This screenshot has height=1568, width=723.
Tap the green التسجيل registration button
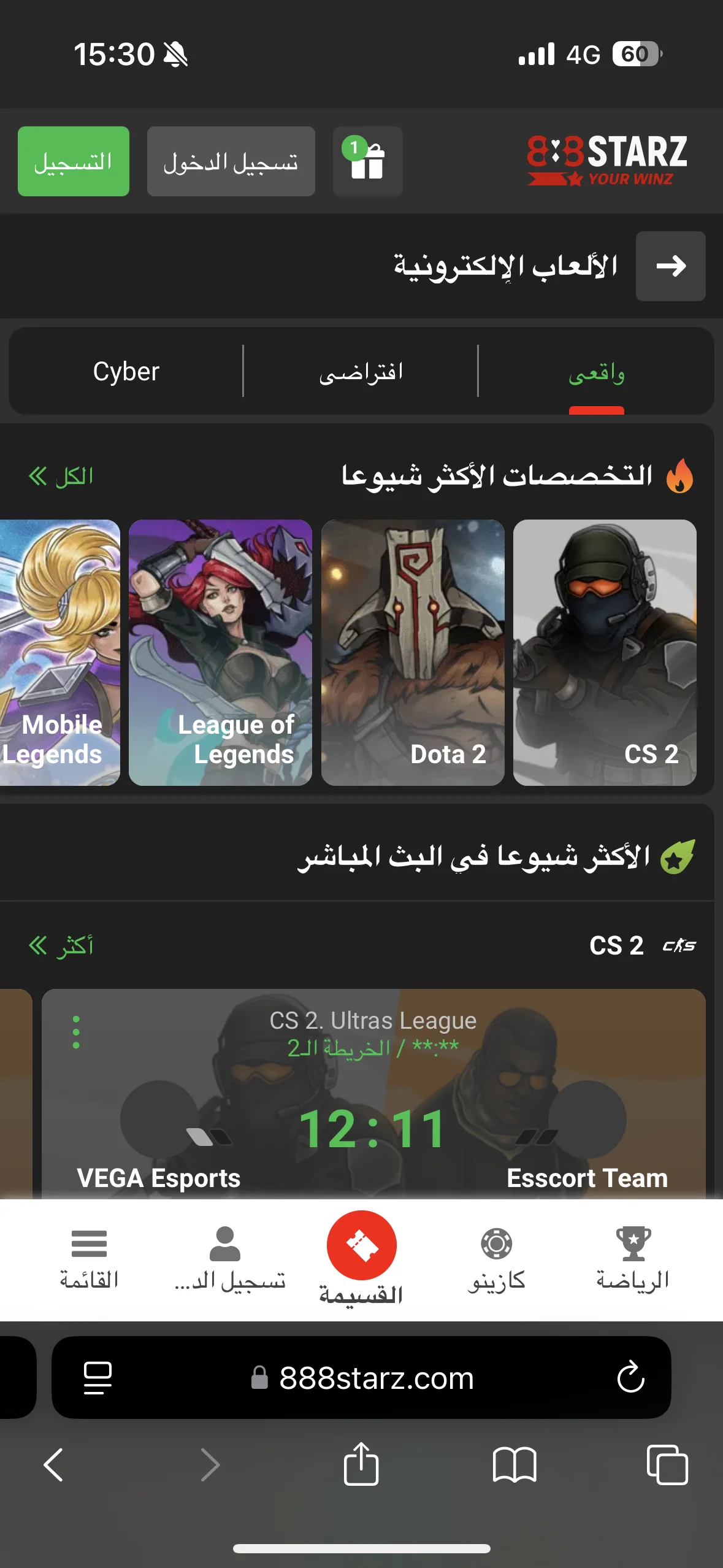pos(73,161)
